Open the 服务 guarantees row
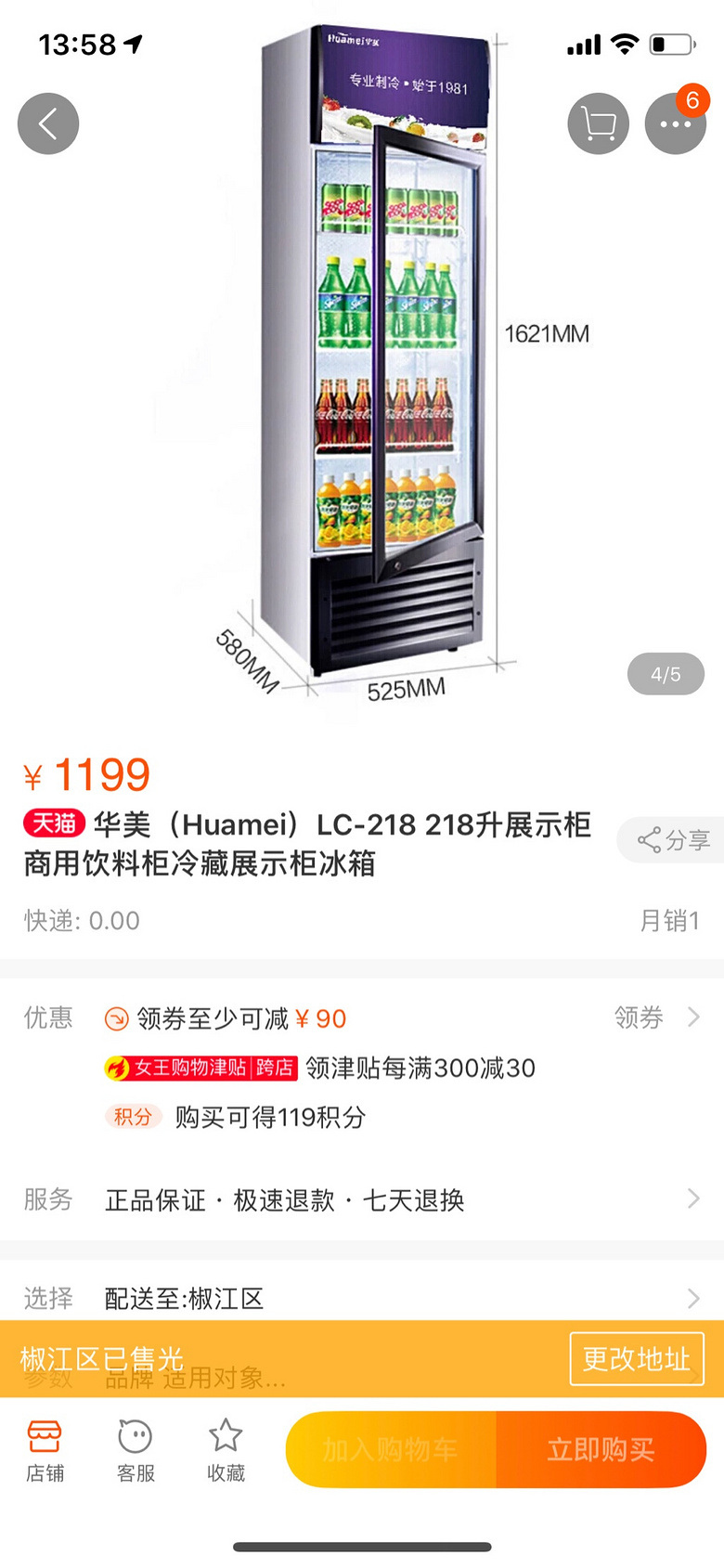Image resolution: width=724 pixels, height=1568 pixels. (x=362, y=1199)
